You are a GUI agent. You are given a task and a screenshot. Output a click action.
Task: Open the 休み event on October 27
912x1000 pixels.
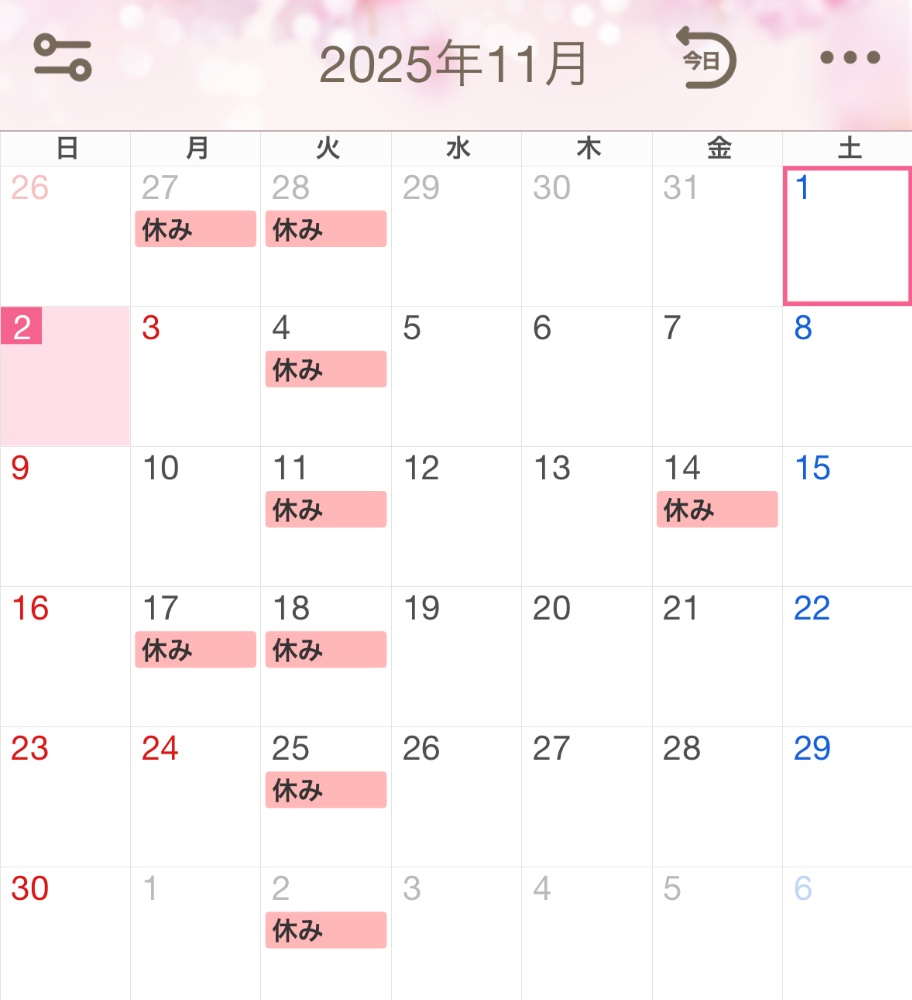pos(195,229)
